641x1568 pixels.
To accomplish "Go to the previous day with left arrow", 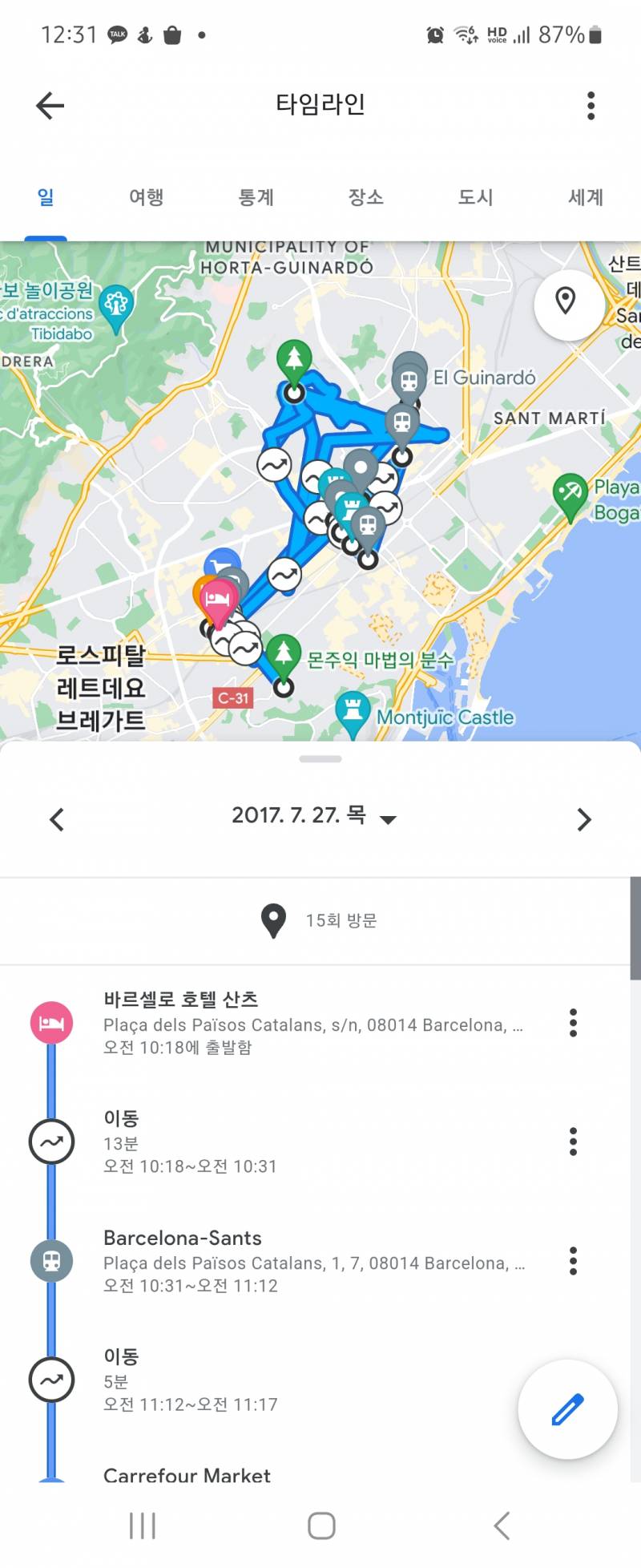I will click(55, 818).
